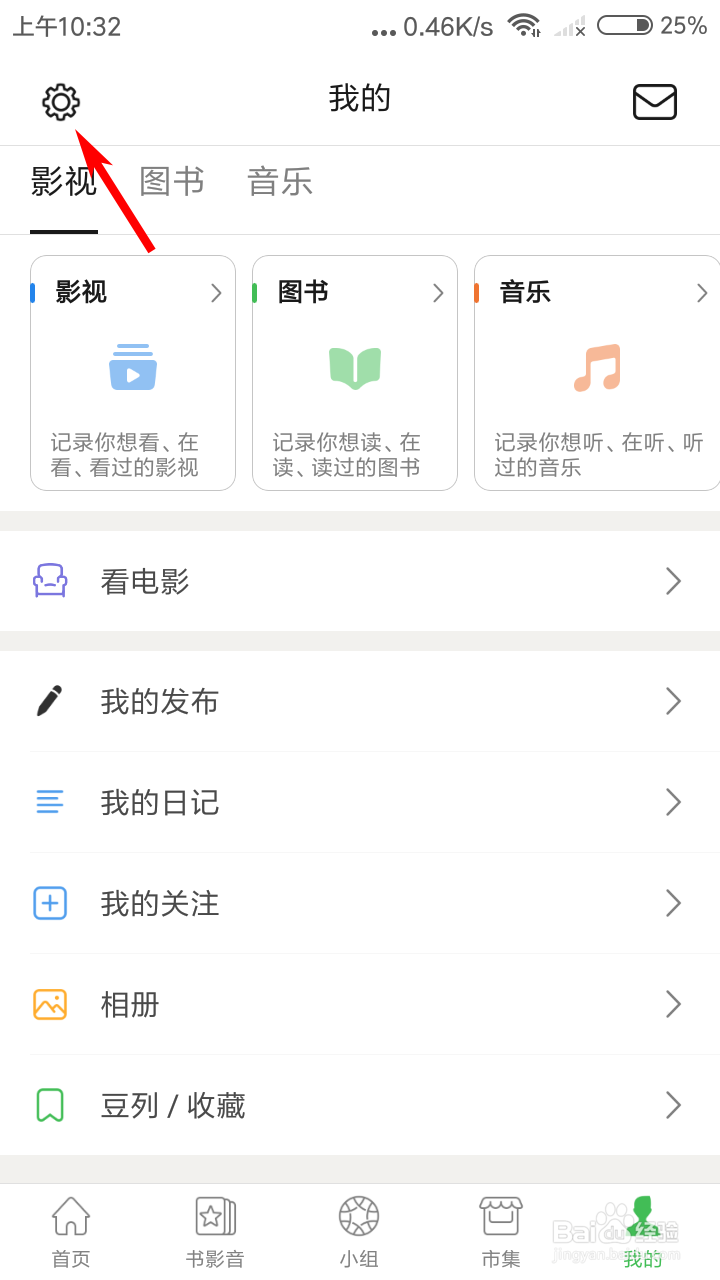Select the 影视 top tab

point(64,182)
